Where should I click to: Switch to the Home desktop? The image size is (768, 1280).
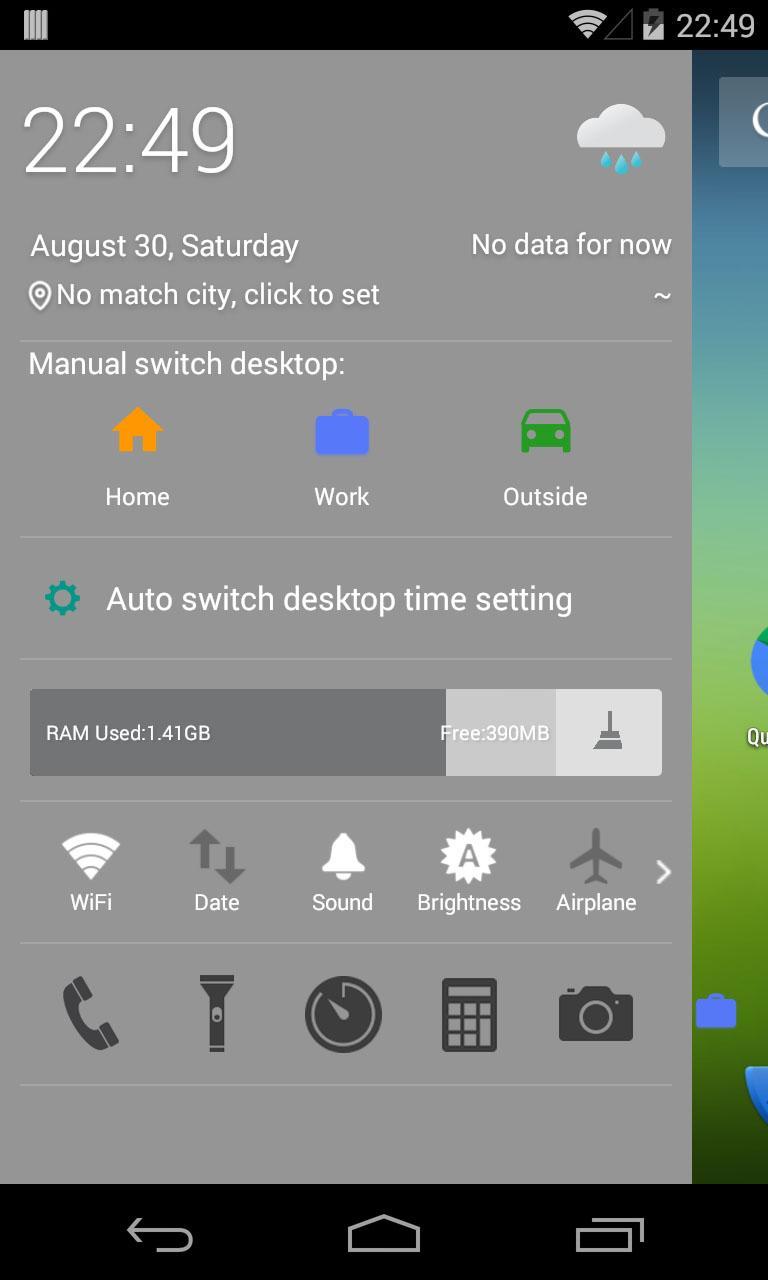point(137,456)
